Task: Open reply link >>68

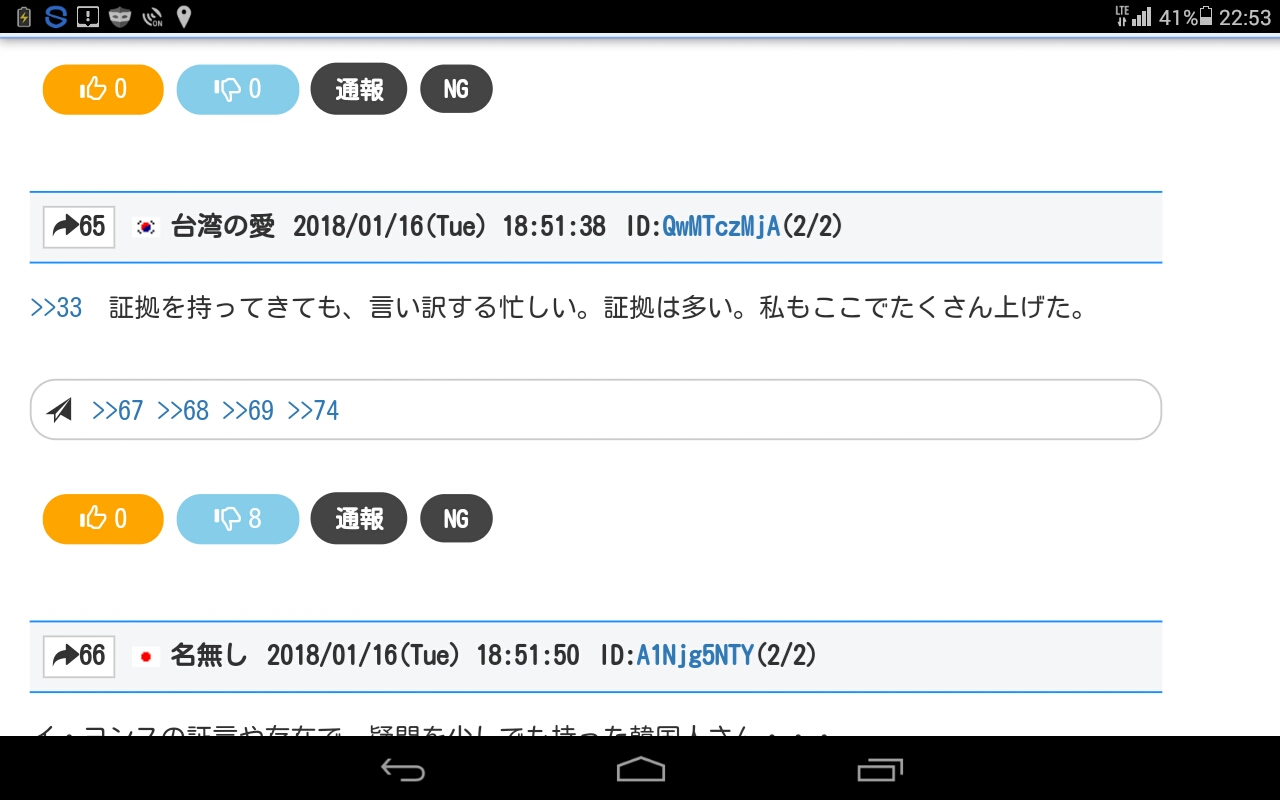Action: [x=183, y=411]
